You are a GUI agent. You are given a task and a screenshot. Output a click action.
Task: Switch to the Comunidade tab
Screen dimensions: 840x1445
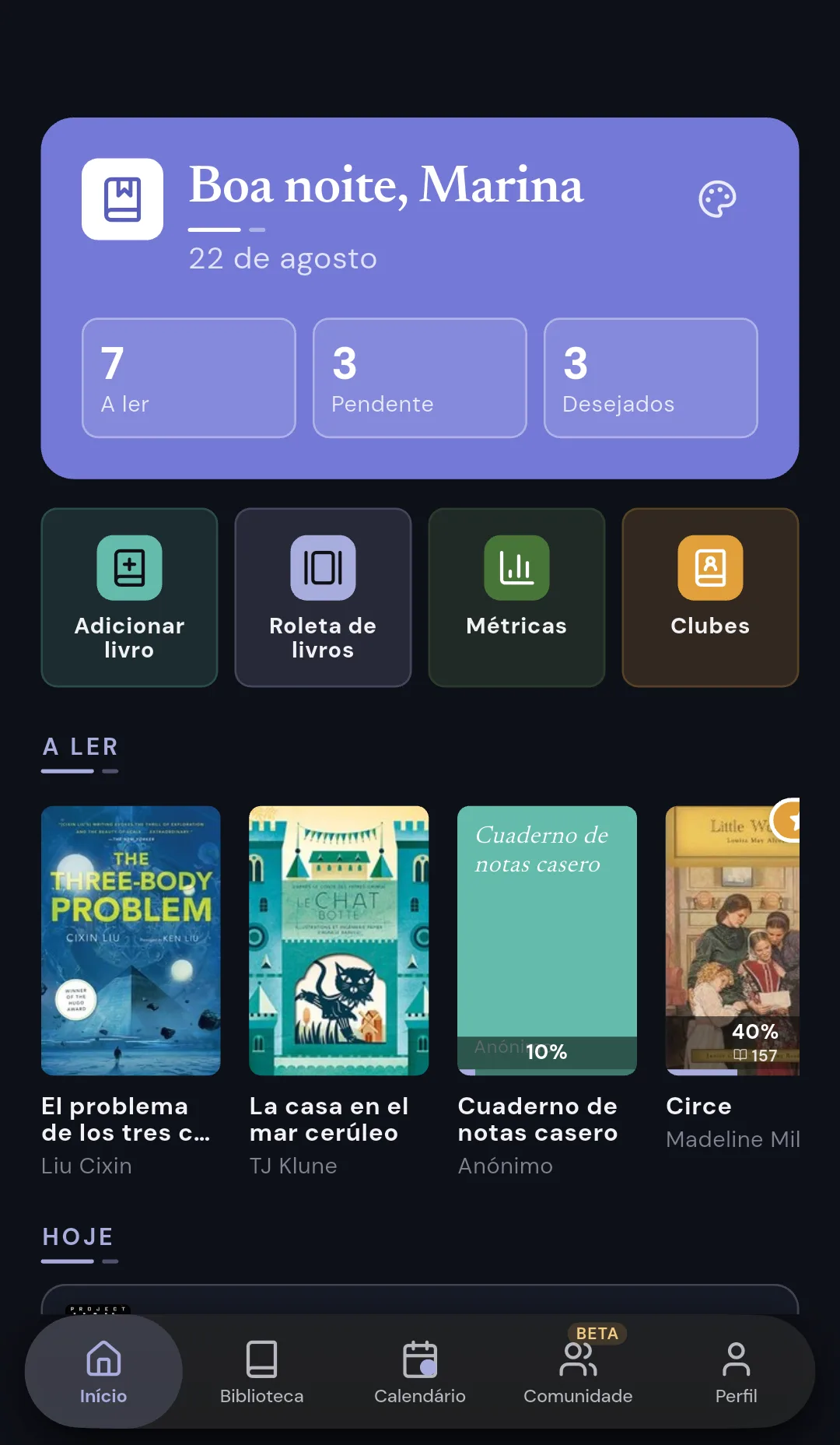coord(578,1372)
